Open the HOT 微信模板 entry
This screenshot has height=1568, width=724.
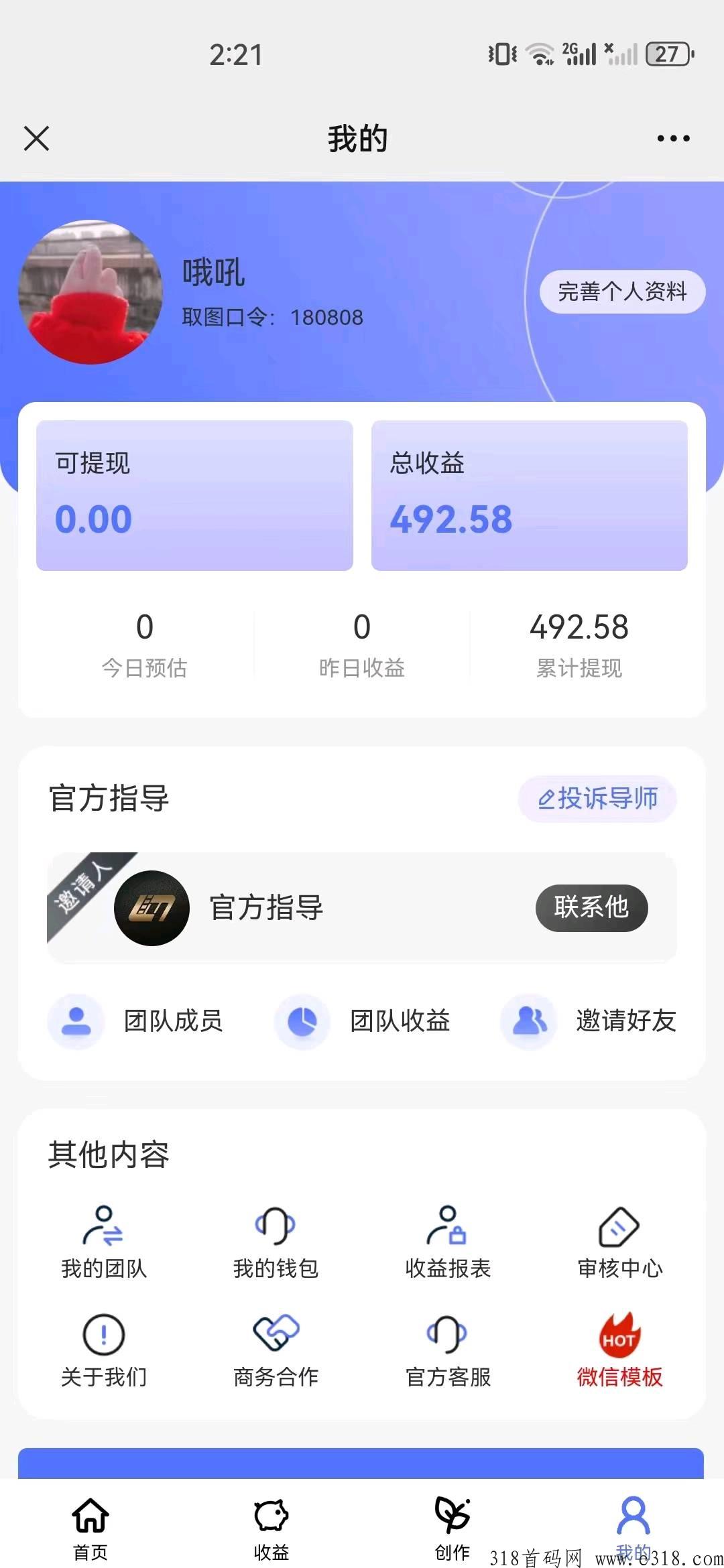point(620,1350)
